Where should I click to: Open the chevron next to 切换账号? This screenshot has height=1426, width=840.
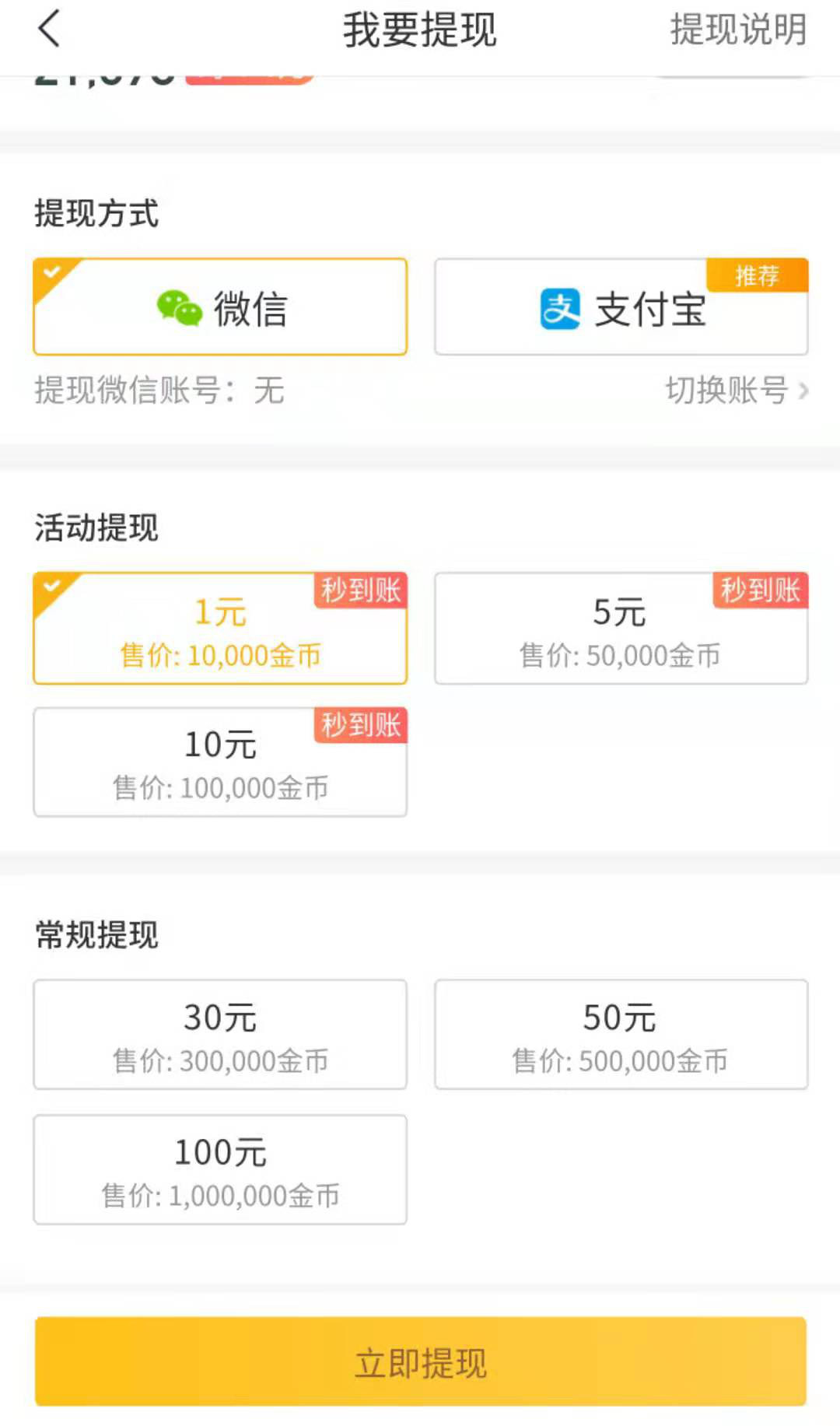(804, 392)
